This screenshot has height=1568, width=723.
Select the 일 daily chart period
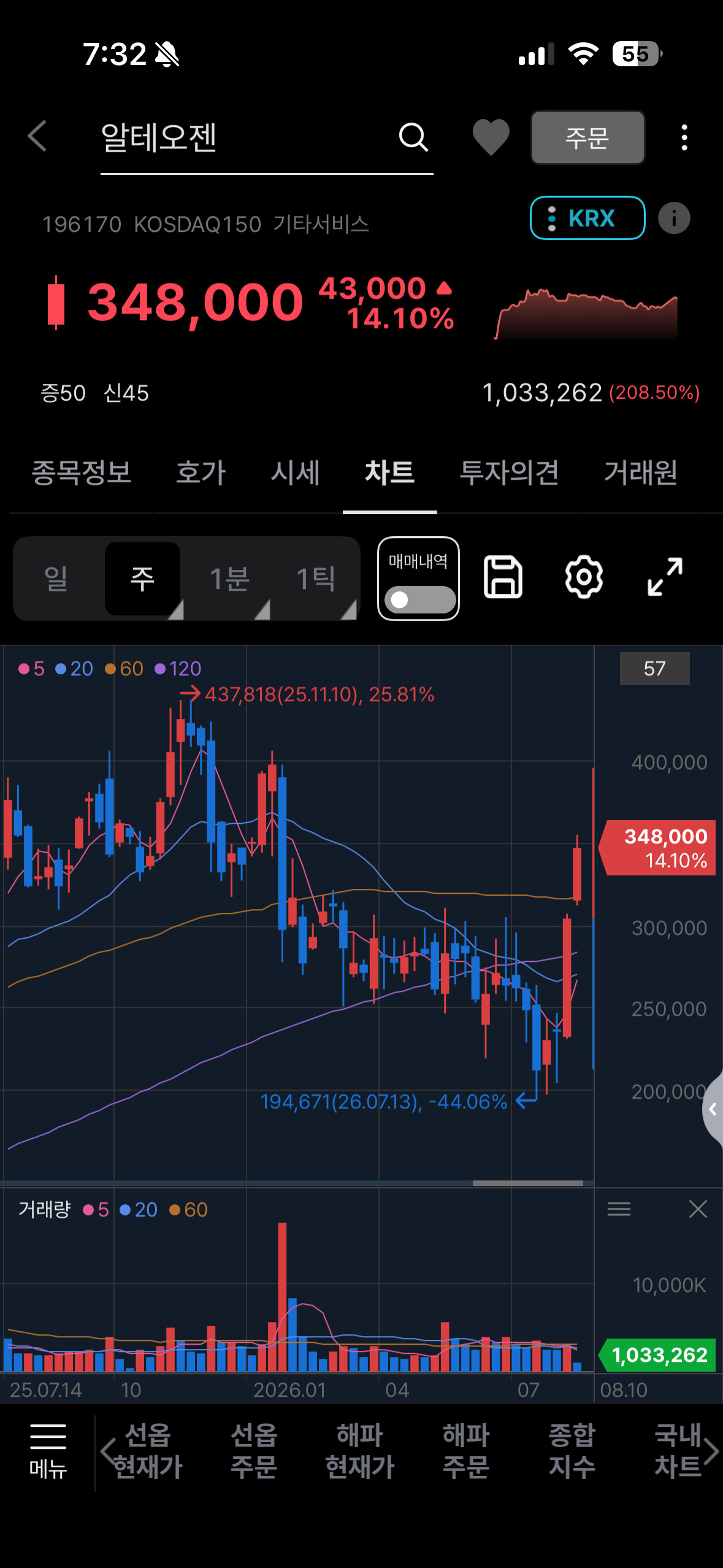point(56,578)
